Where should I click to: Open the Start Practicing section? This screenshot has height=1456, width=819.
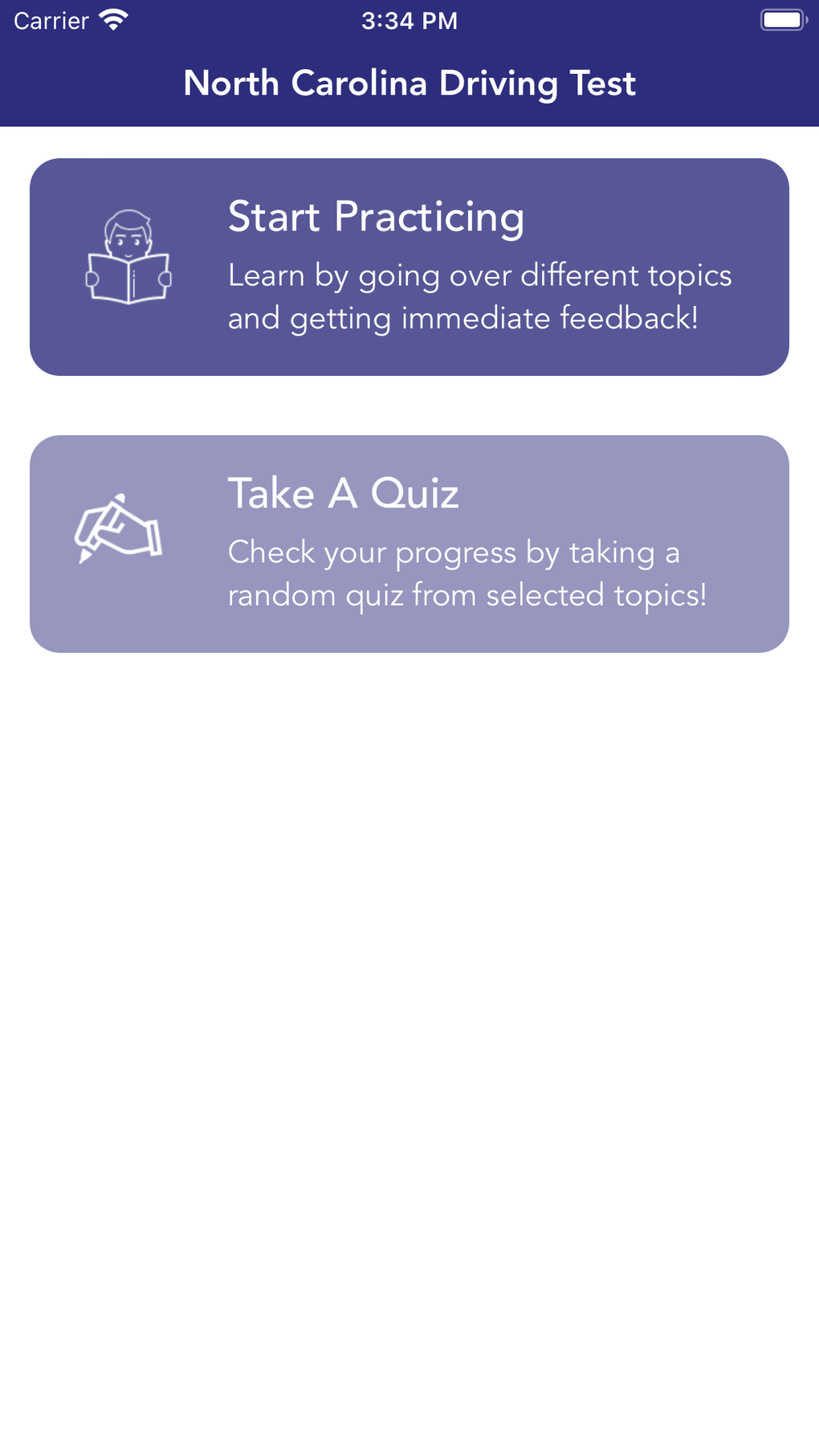[409, 267]
